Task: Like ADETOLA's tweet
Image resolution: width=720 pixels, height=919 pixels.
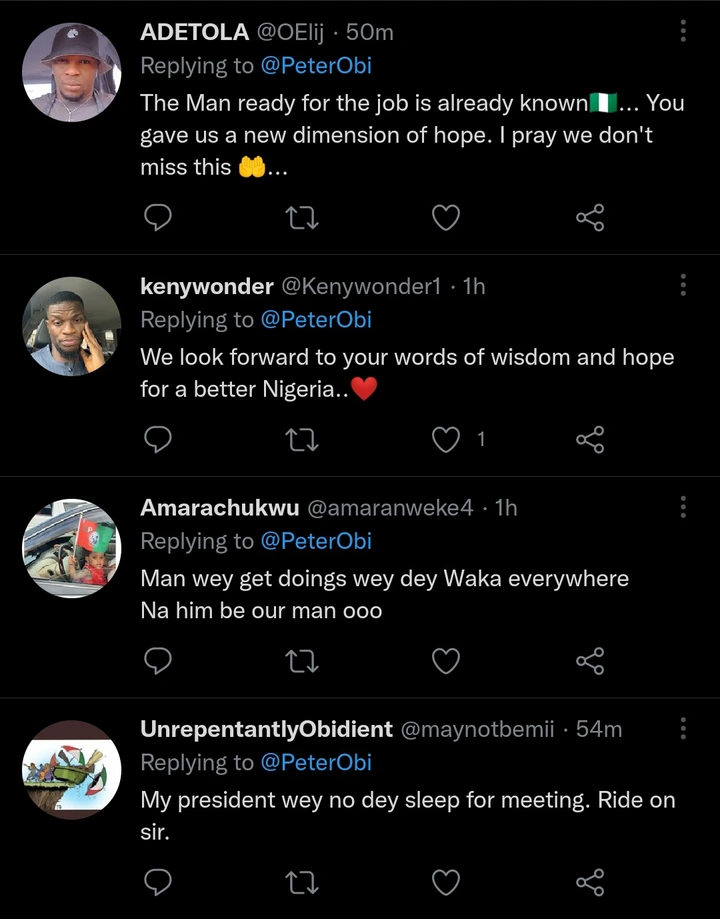Action: click(x=445, y=218)
